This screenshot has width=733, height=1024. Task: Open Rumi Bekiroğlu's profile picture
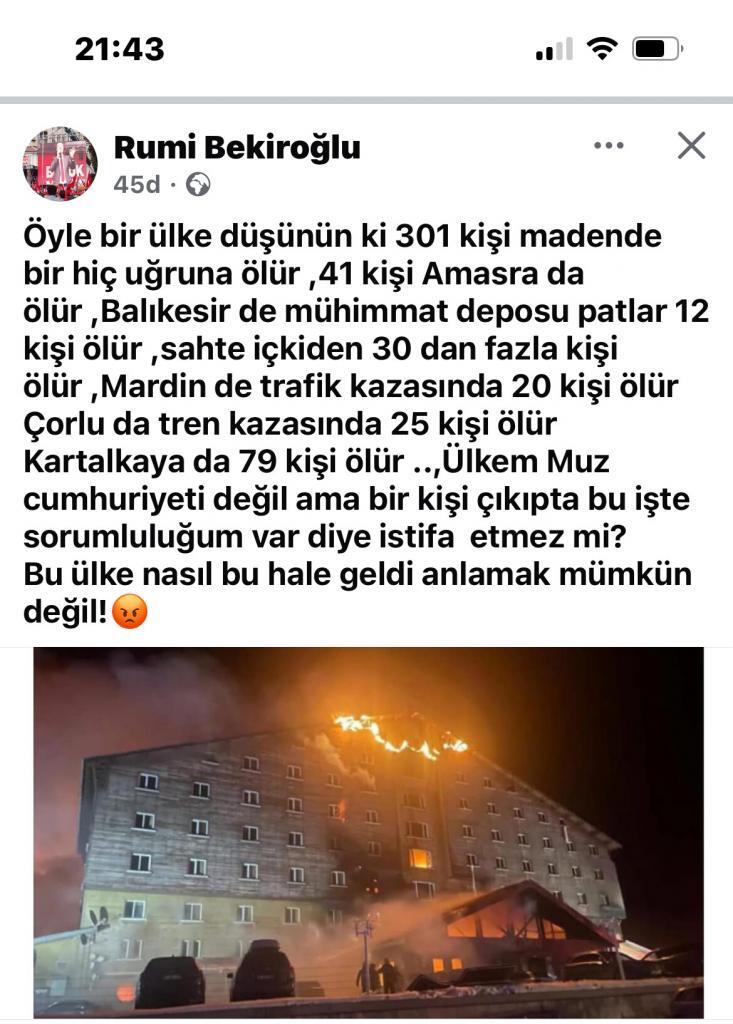pos(60,164)
